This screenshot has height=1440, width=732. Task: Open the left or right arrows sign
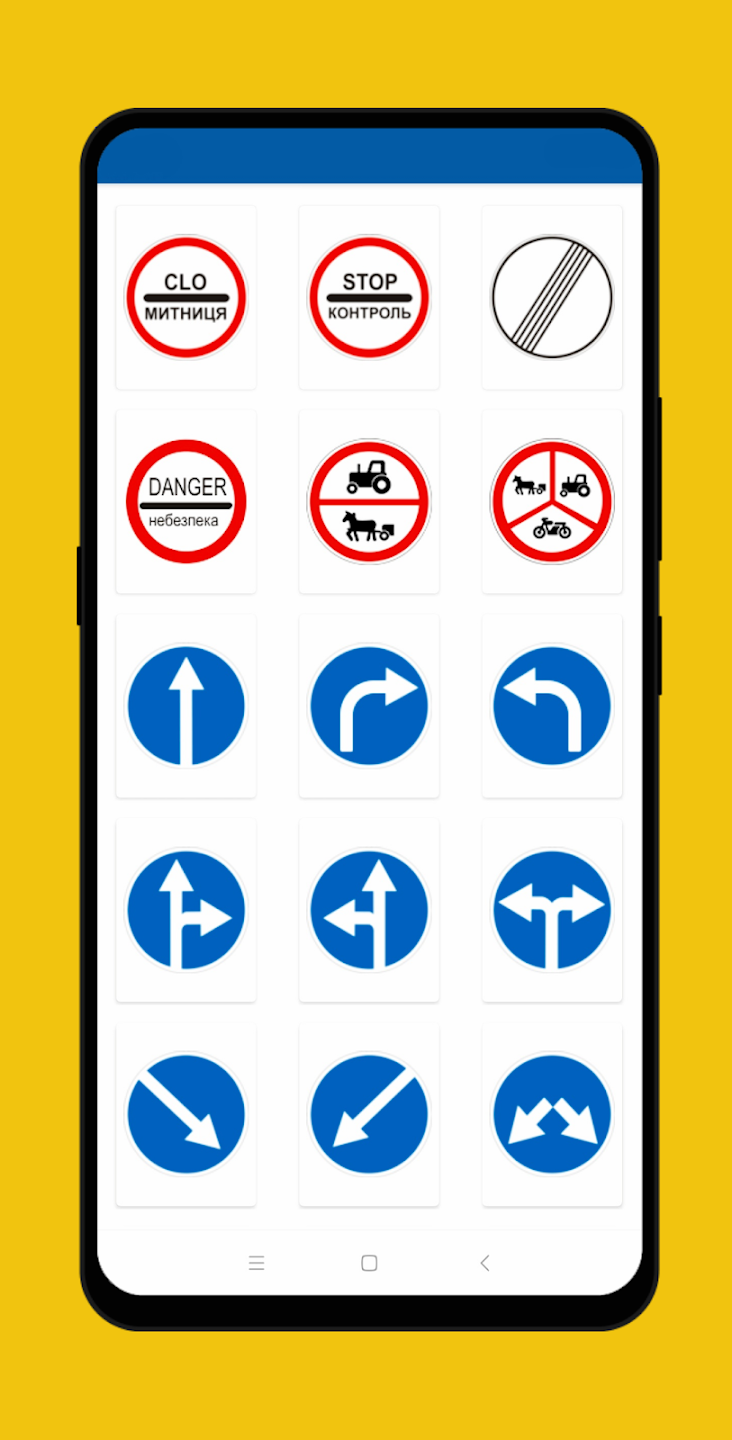(x=552, y=910)
